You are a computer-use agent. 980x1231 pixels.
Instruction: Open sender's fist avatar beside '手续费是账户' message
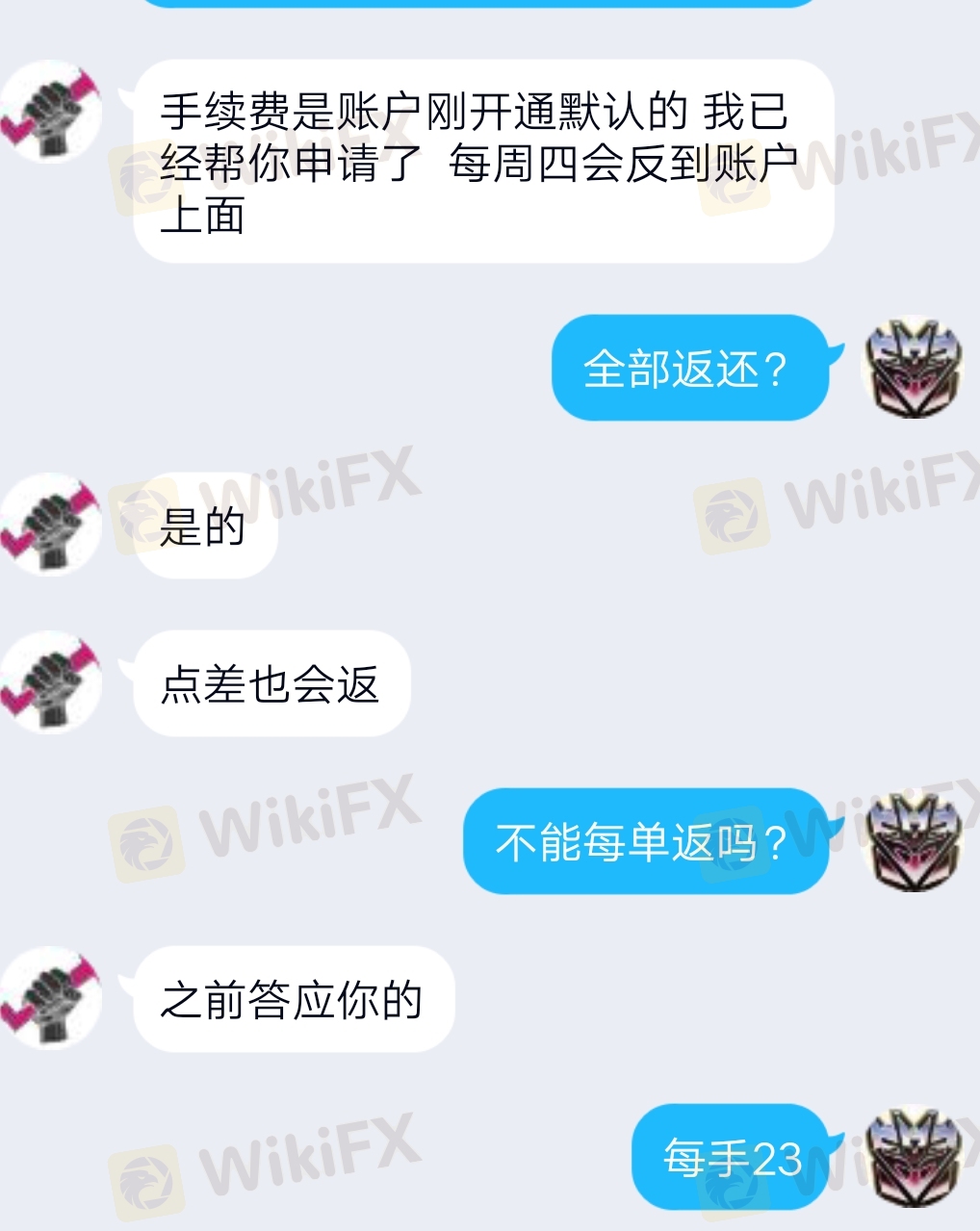(50, 113)
